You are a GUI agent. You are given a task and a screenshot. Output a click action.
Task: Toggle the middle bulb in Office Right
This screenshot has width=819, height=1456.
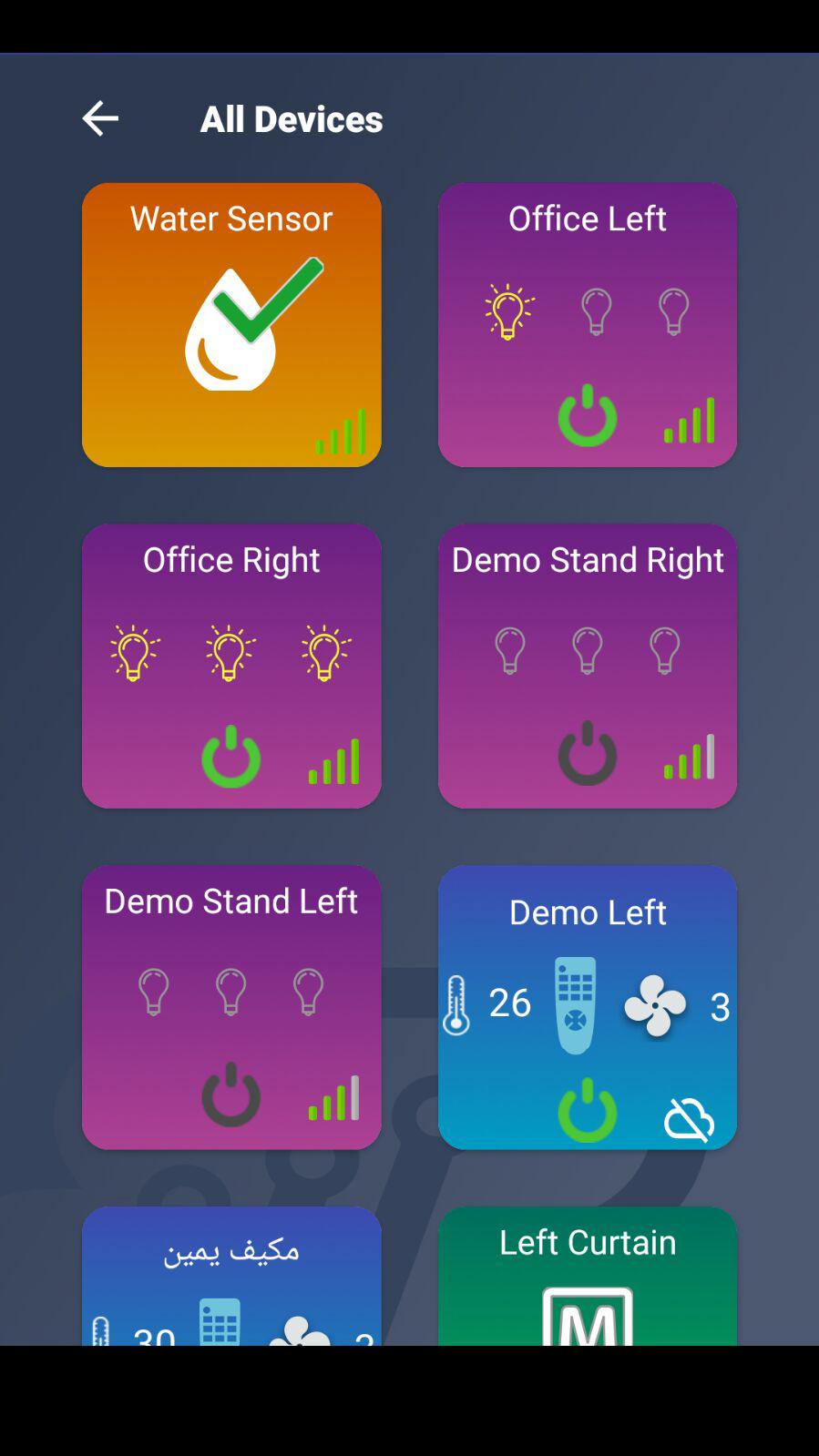click(x=230, y=652)
